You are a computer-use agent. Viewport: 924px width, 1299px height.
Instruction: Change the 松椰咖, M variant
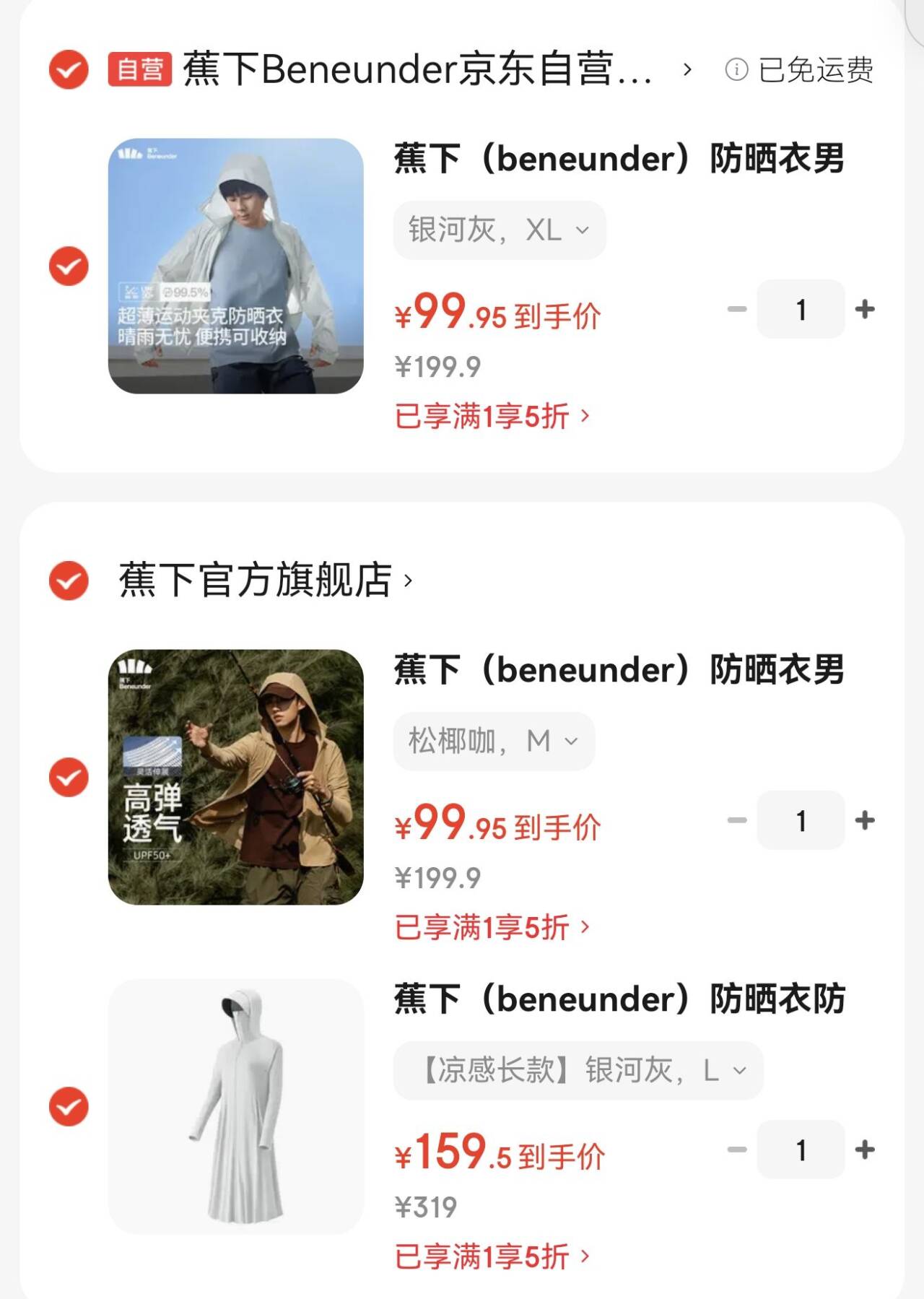point(494,742)
